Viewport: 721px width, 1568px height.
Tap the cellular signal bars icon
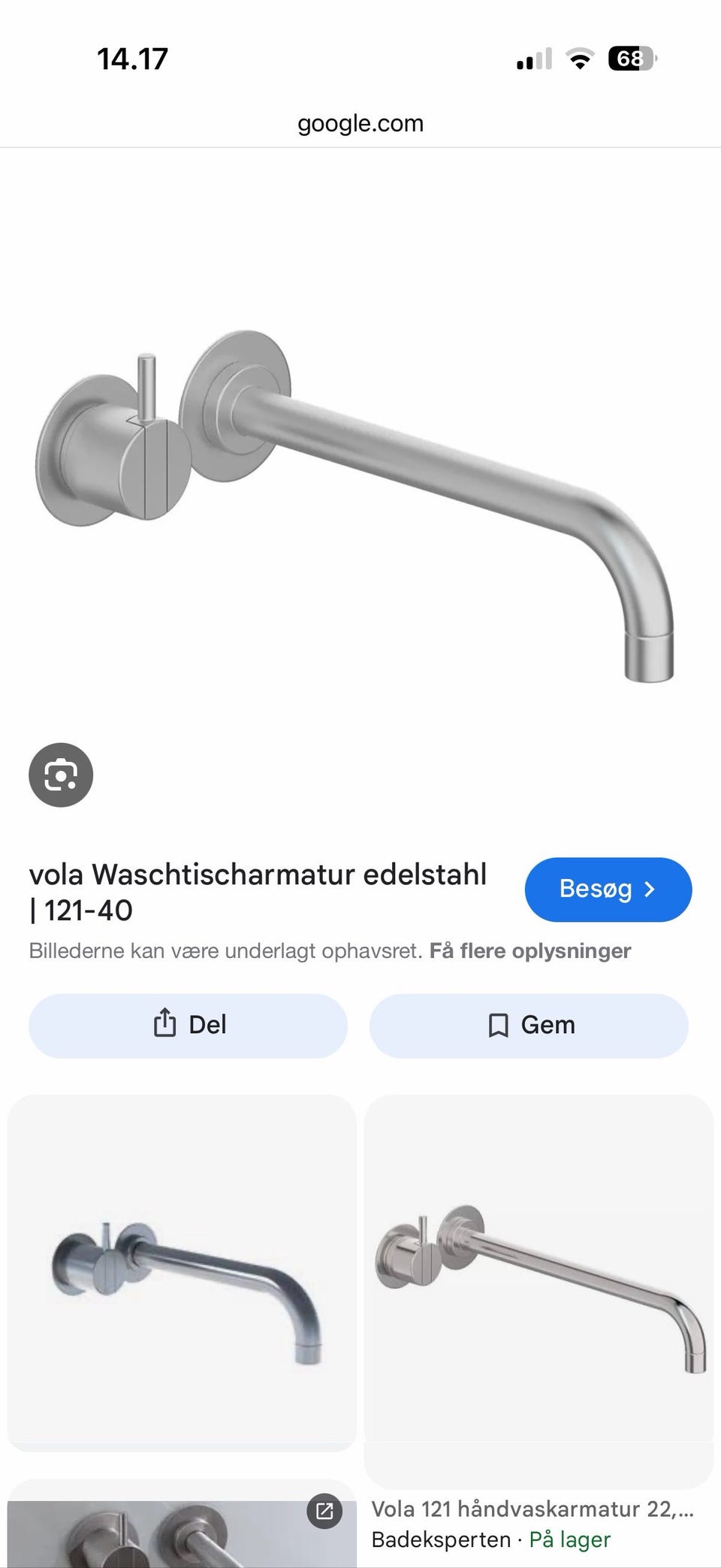coord(533,59)
